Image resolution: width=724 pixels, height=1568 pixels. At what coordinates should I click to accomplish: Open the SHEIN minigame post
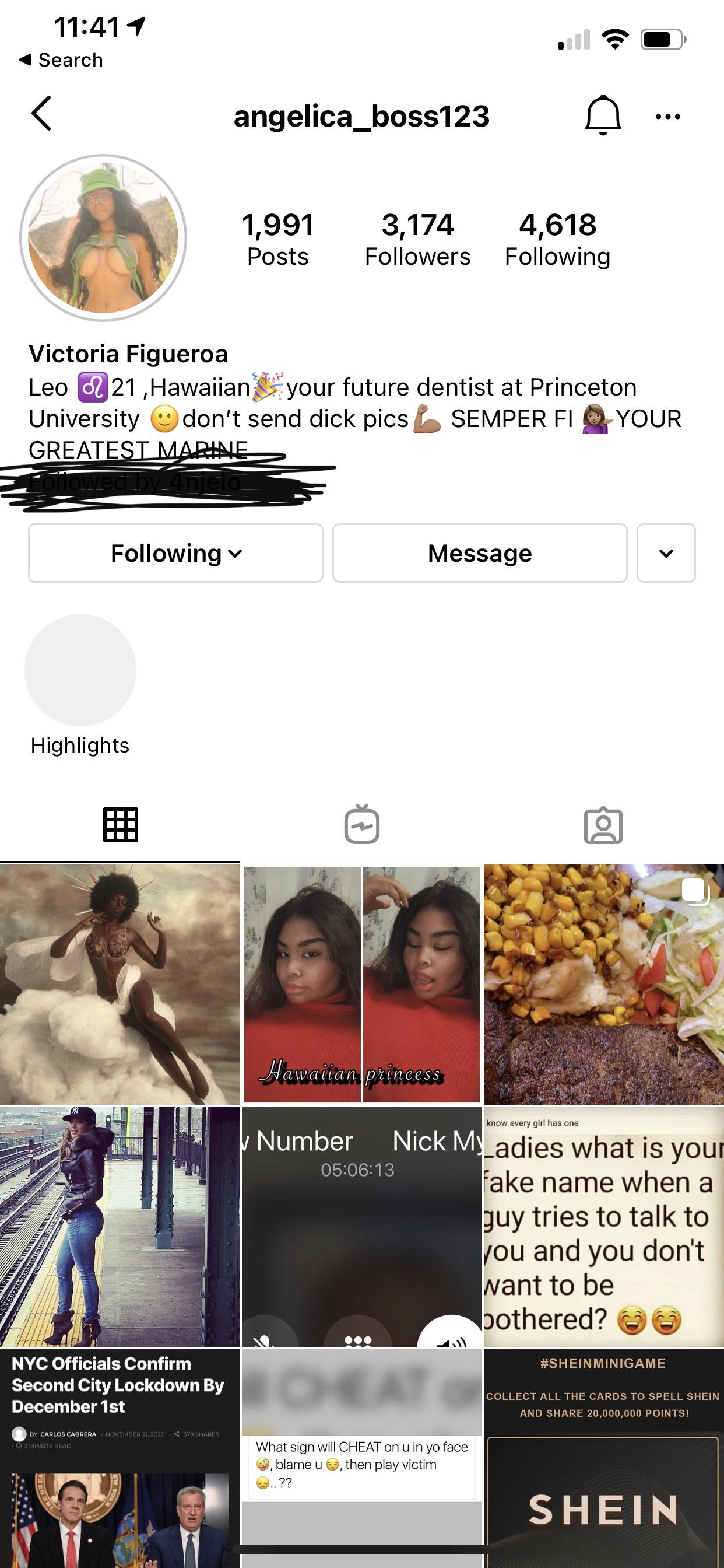603,1458
